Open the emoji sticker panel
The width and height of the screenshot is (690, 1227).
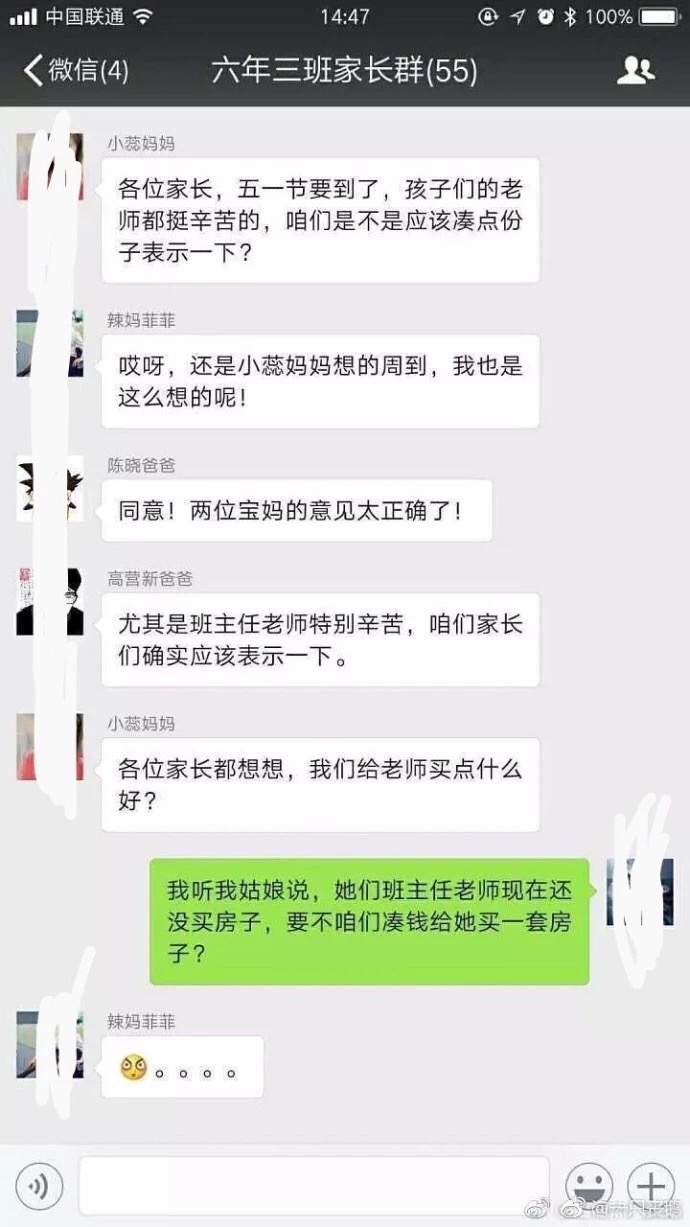pos(589,1187)
